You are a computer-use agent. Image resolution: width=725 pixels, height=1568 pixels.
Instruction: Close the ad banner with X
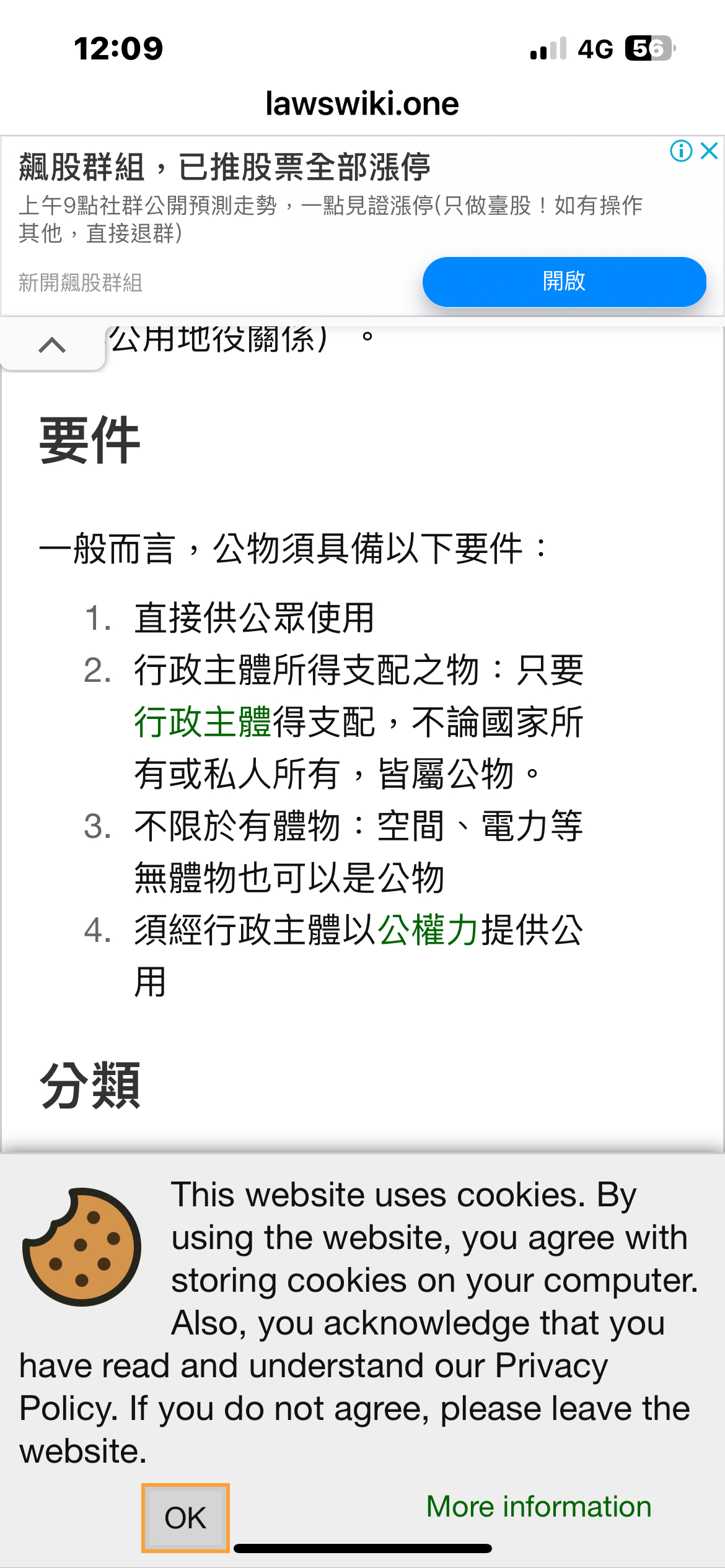[x=710, y=150]
